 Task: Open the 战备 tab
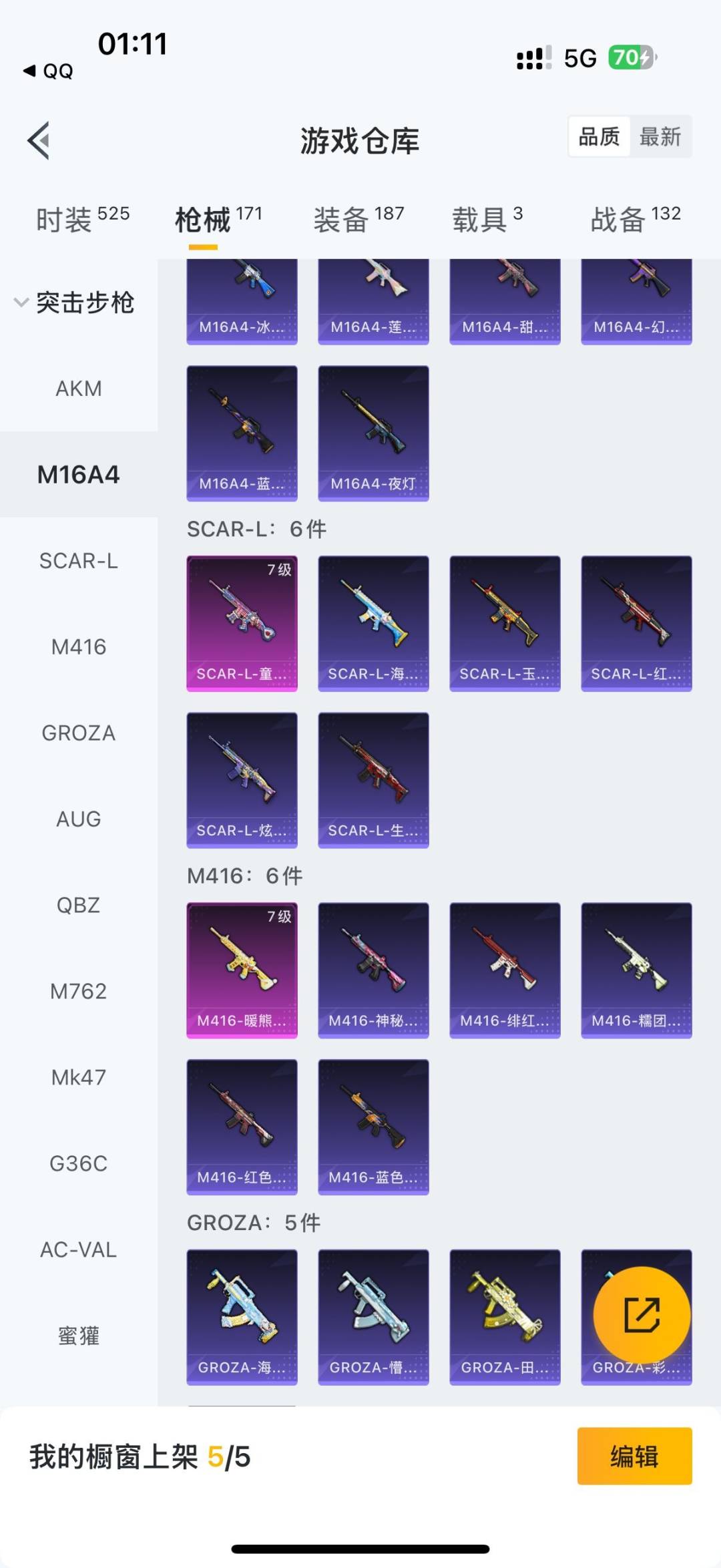pos(636,219)
